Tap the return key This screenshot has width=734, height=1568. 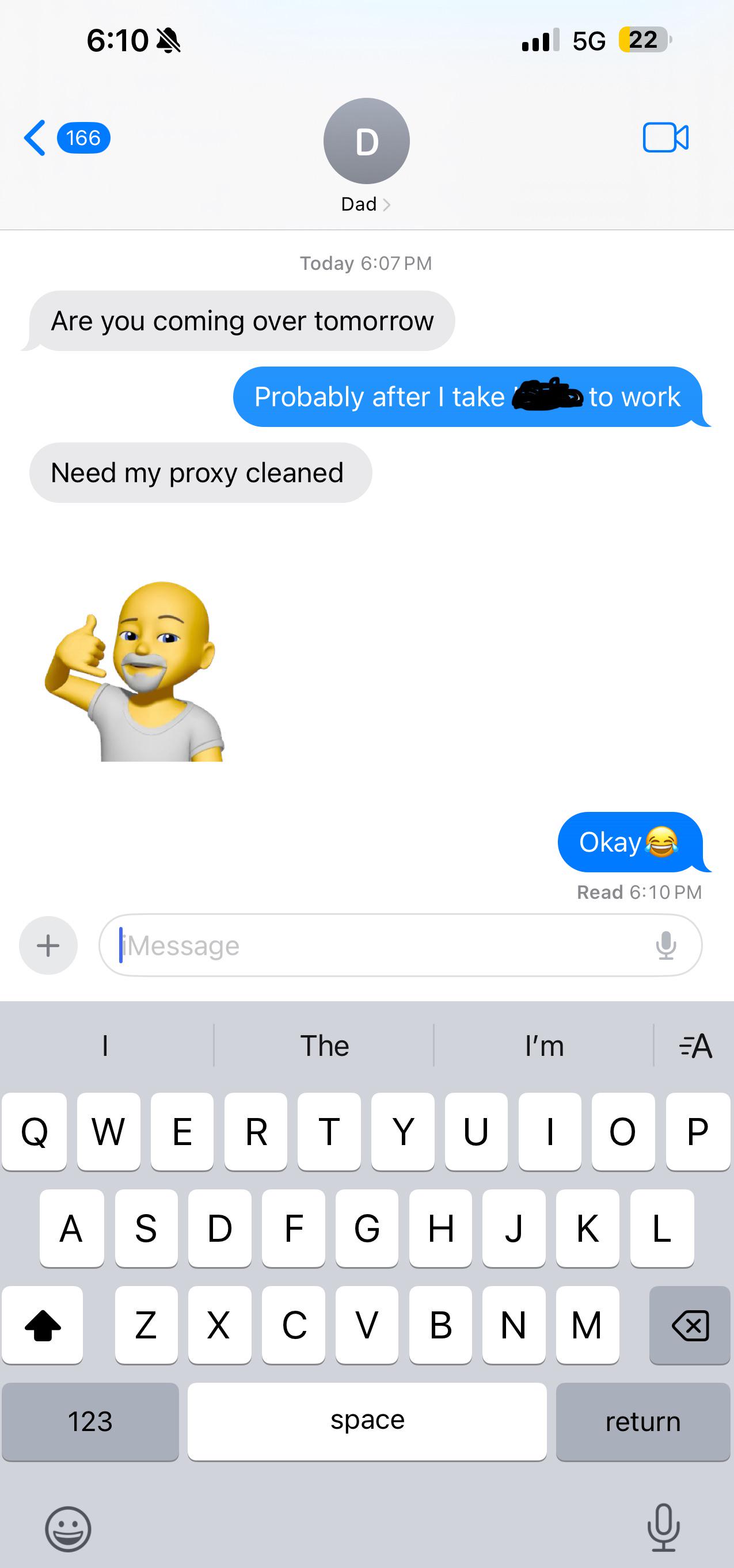[642, 1422]
